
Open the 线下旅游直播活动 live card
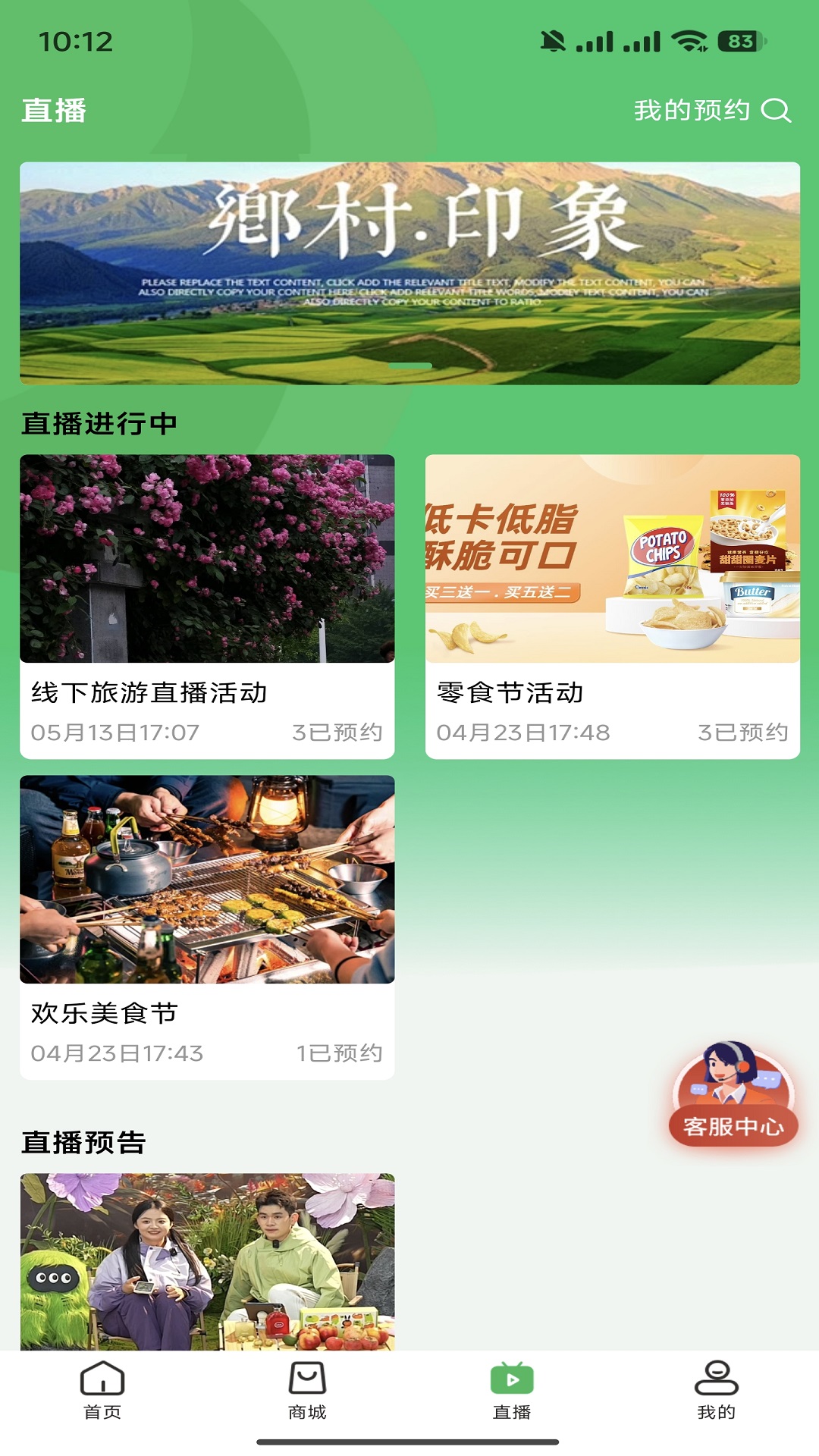(x=207, y=605)
